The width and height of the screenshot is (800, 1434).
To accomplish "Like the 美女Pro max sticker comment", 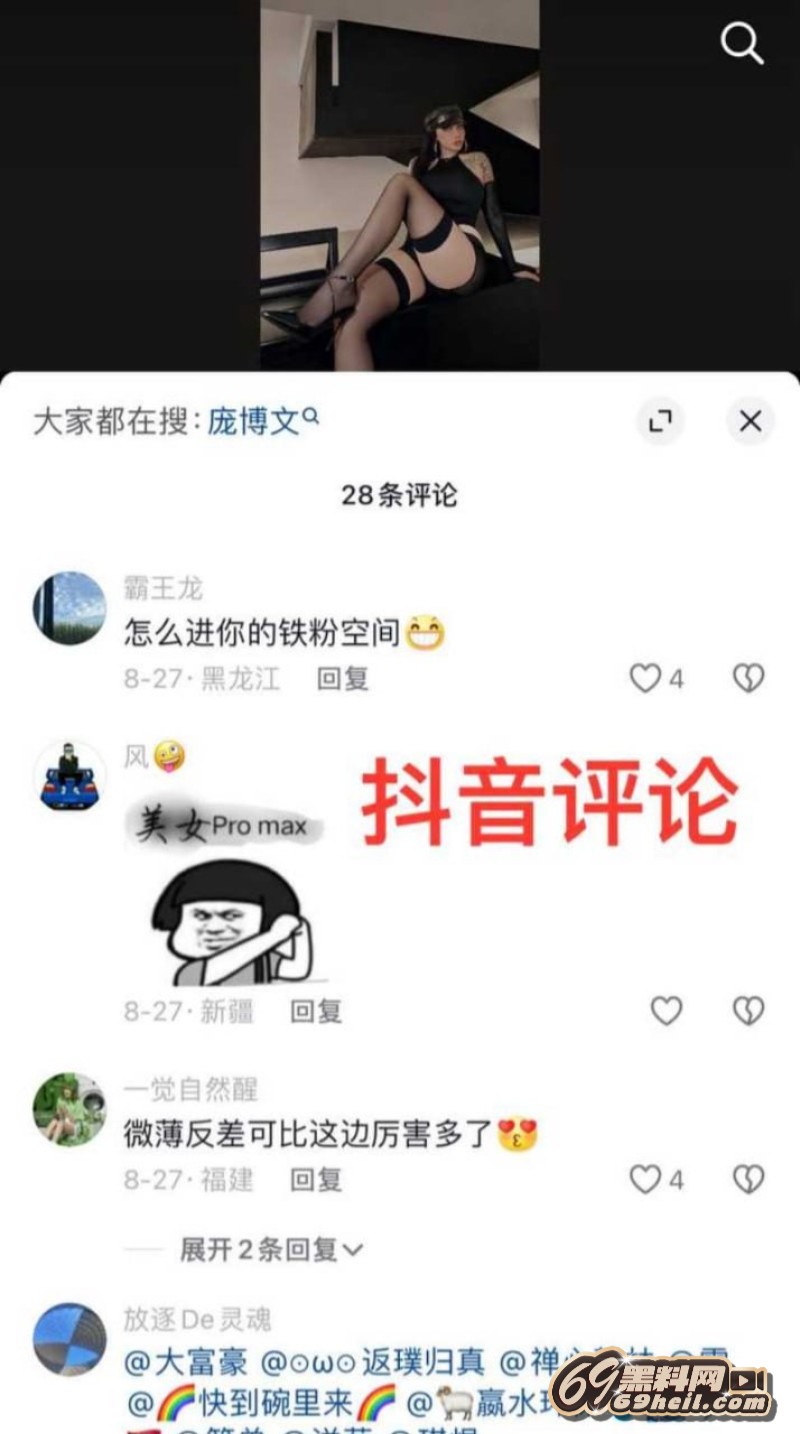I will (x=666, y=1011).
